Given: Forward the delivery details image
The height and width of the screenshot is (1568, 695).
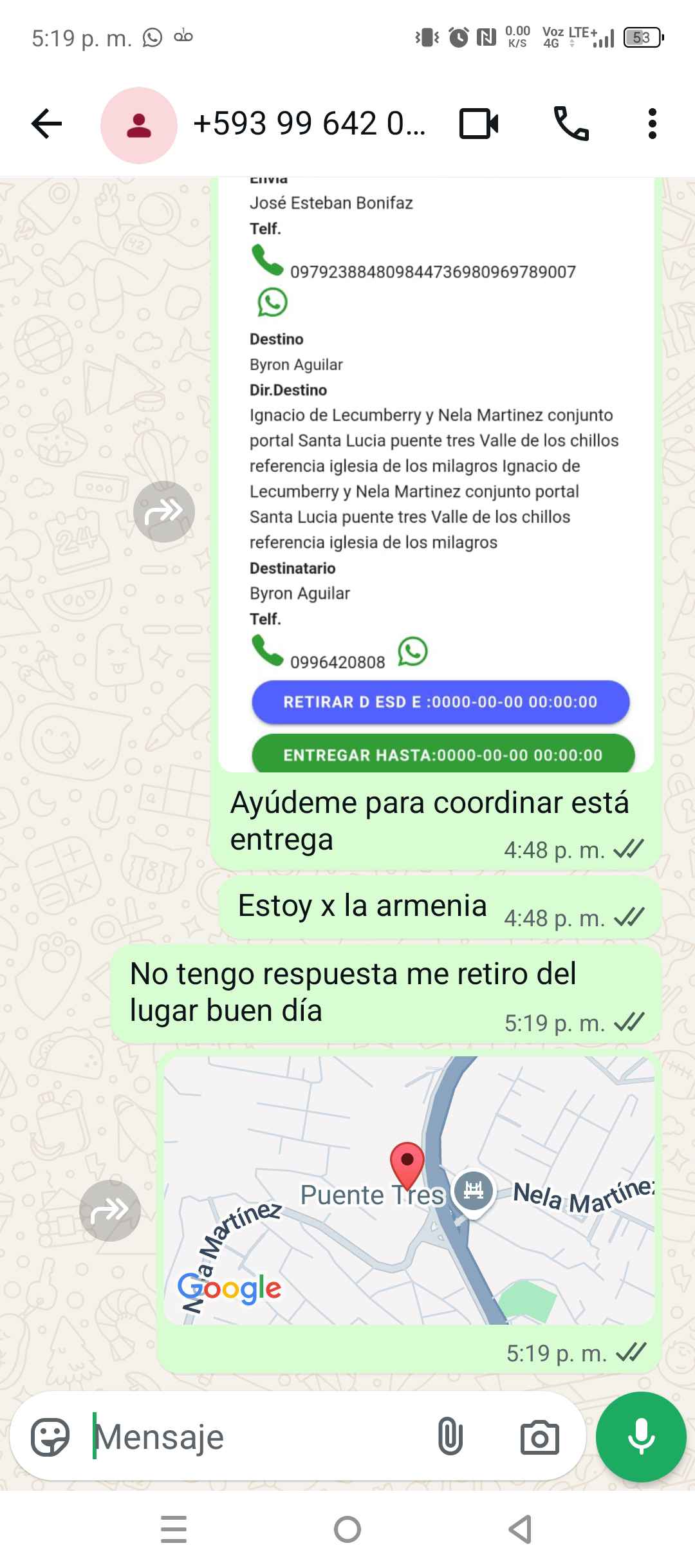Looking at the screenshot, I should coord(164,512).
